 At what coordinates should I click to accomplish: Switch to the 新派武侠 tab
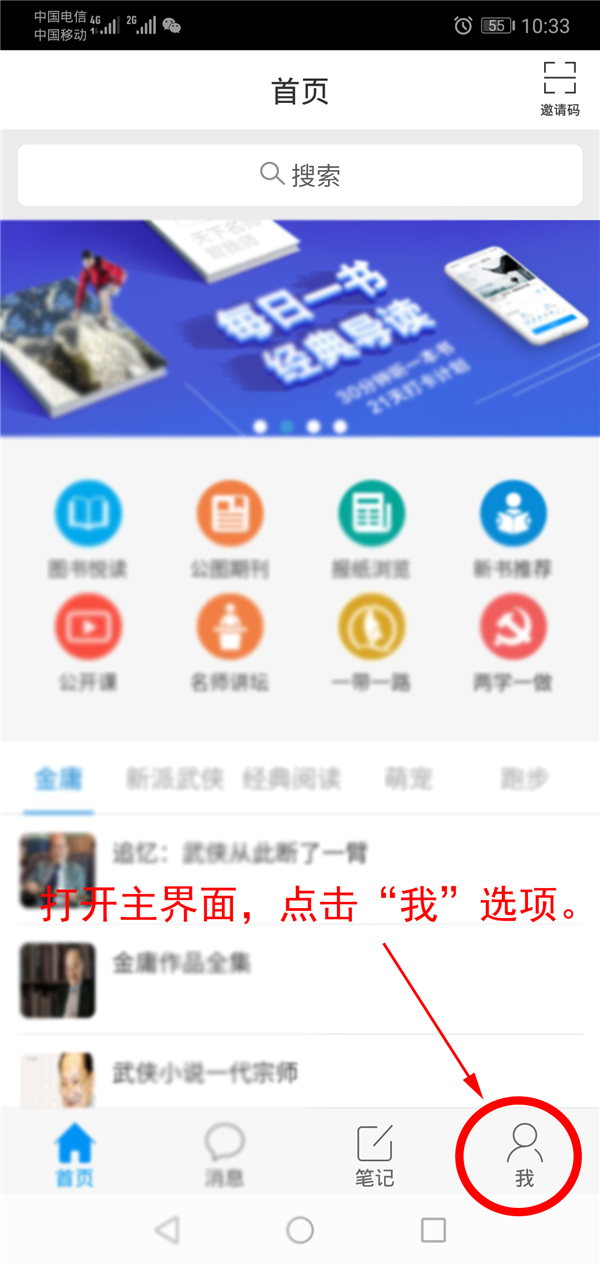(175, 779)
